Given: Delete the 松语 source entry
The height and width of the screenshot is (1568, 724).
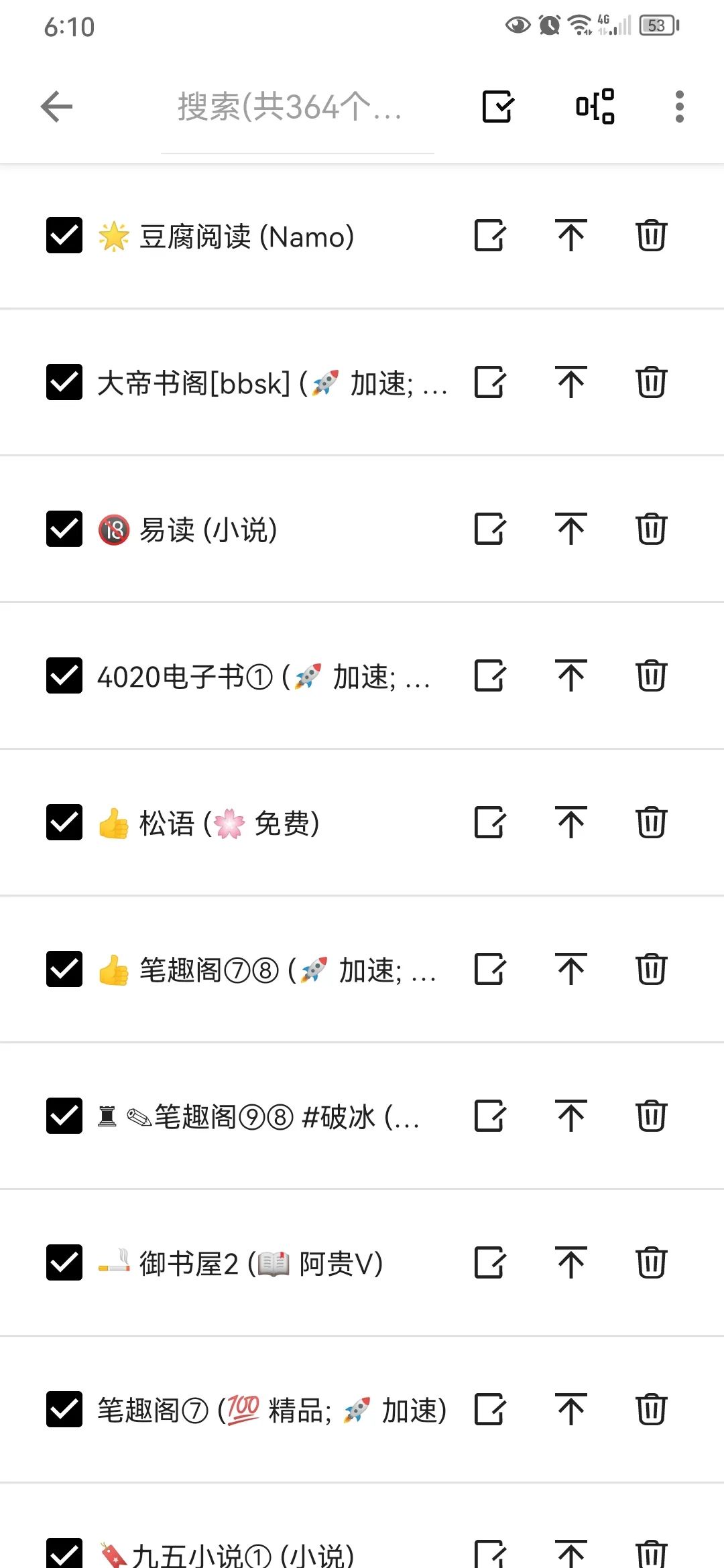Looking at the screenshot, I should [651, 822].
